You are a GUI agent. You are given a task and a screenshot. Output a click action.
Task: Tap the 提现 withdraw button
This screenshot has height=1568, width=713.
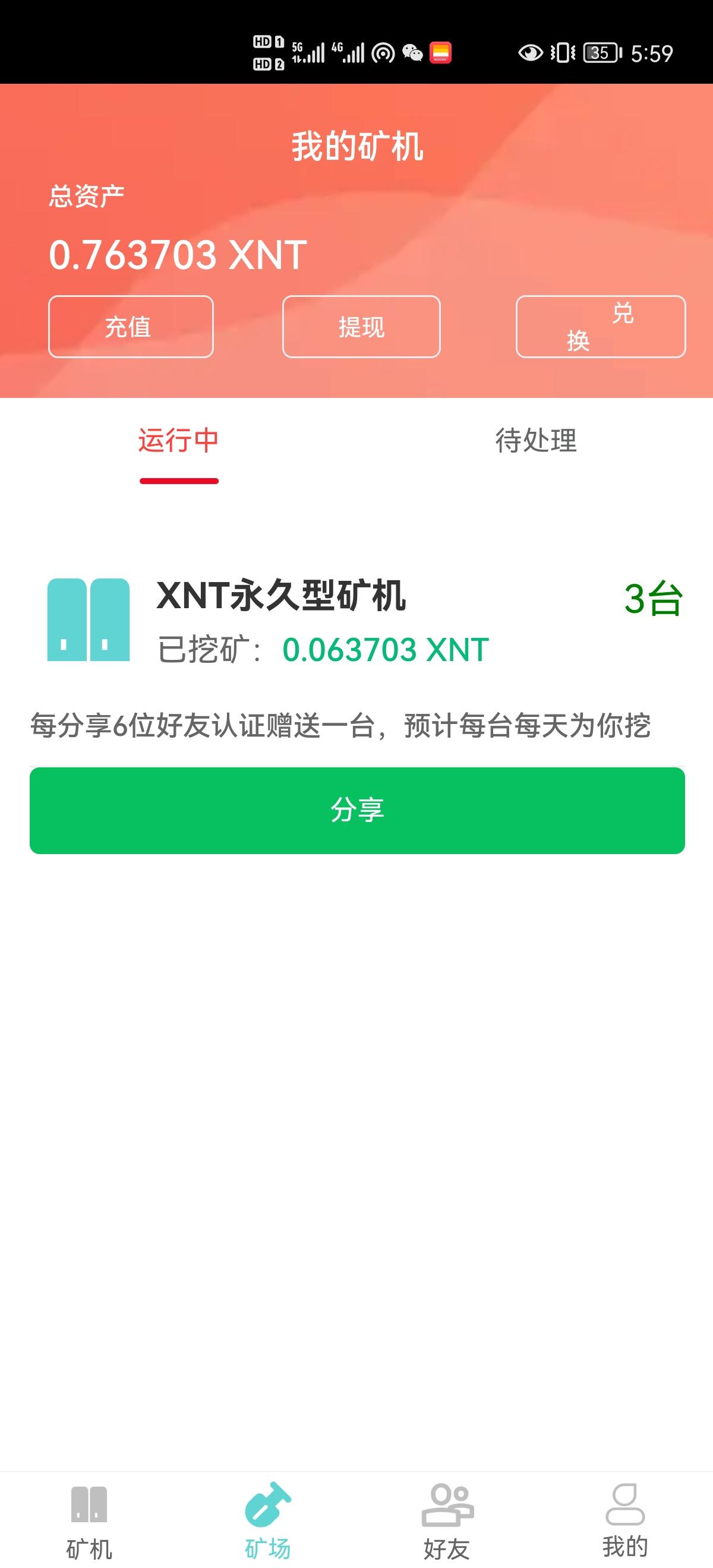pos(361,327)
